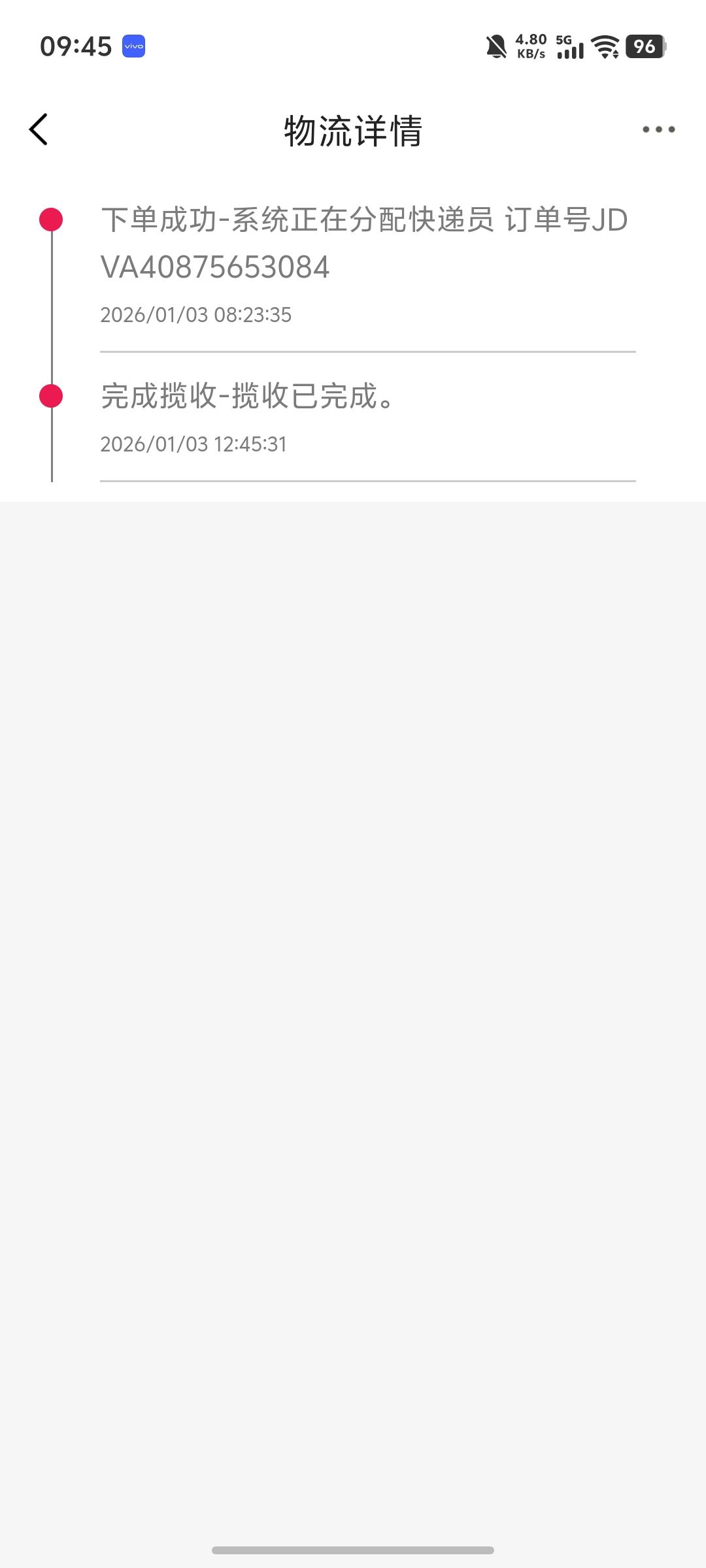The image size is (706, 1568).
Task: Go back from 物流详情 page
Action: (x=39, y=129)
